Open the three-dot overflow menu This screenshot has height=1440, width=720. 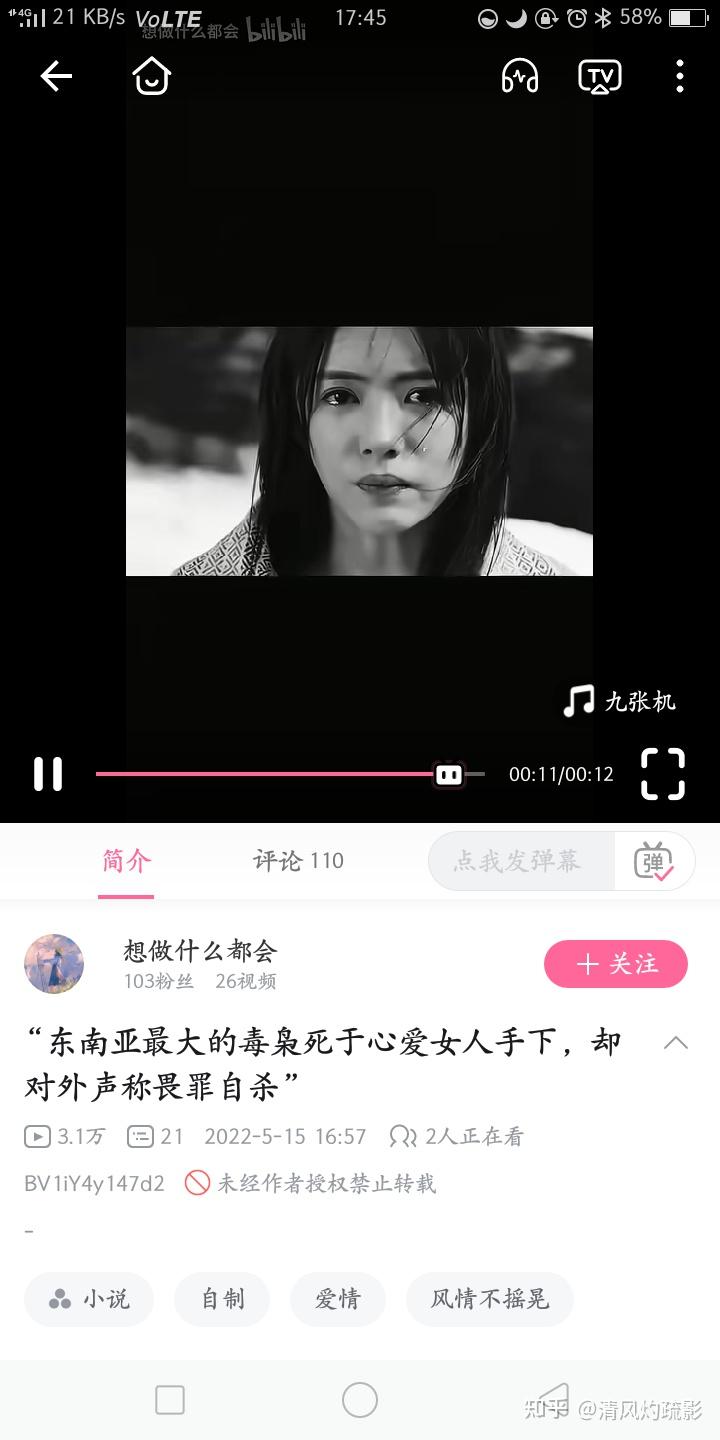pyautogui.click(x=680, y=76)
